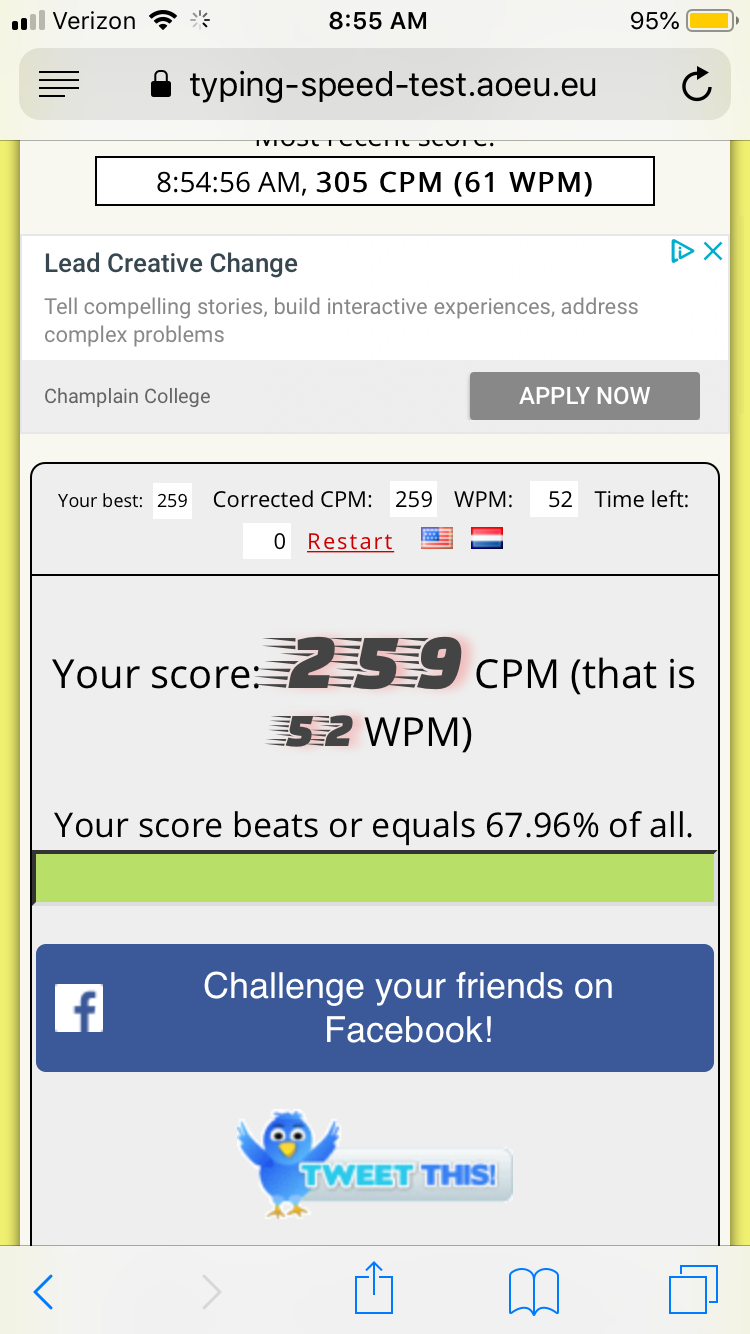
Task: Open Safari bookmarks
Action: (x=533, y=1292)
